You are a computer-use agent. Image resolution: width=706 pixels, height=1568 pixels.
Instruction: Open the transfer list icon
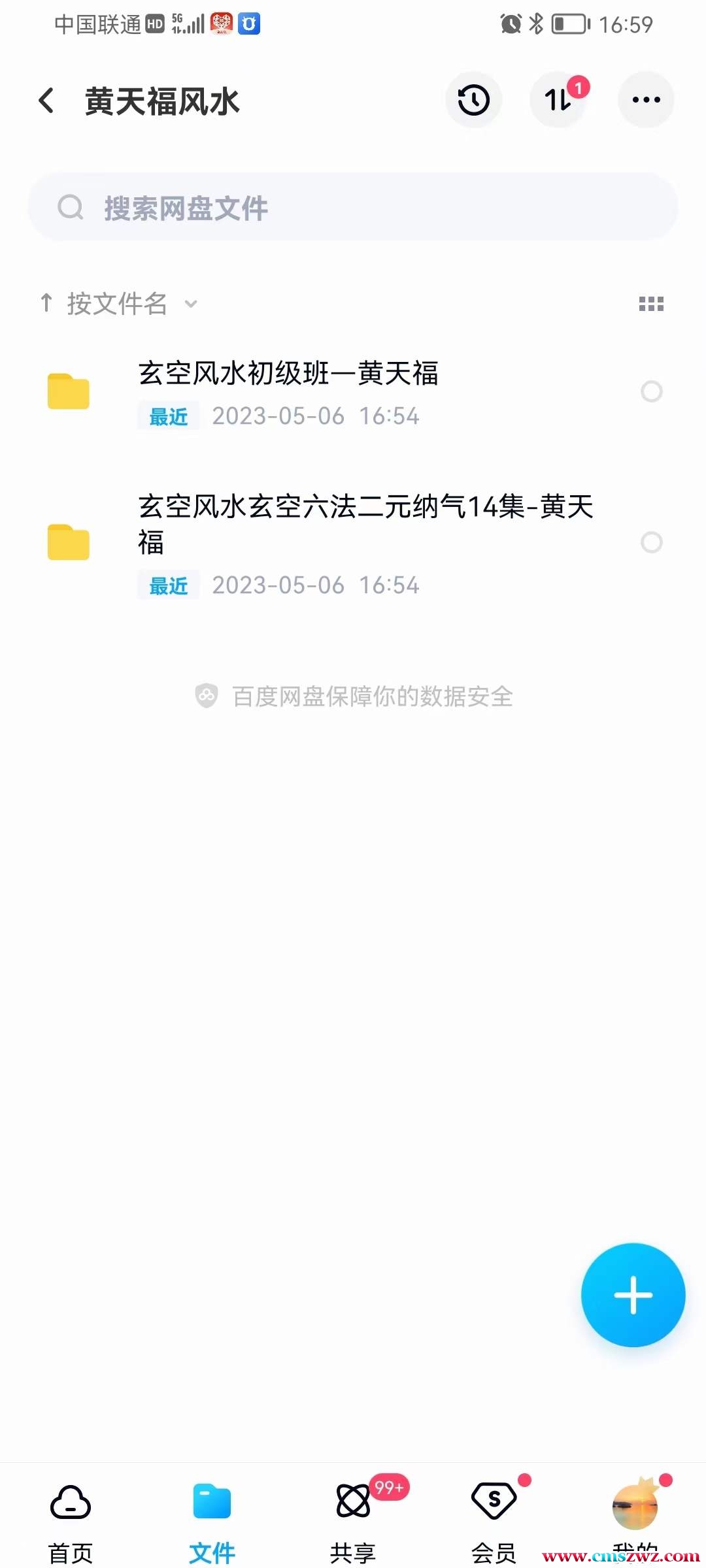coord(558,100)
